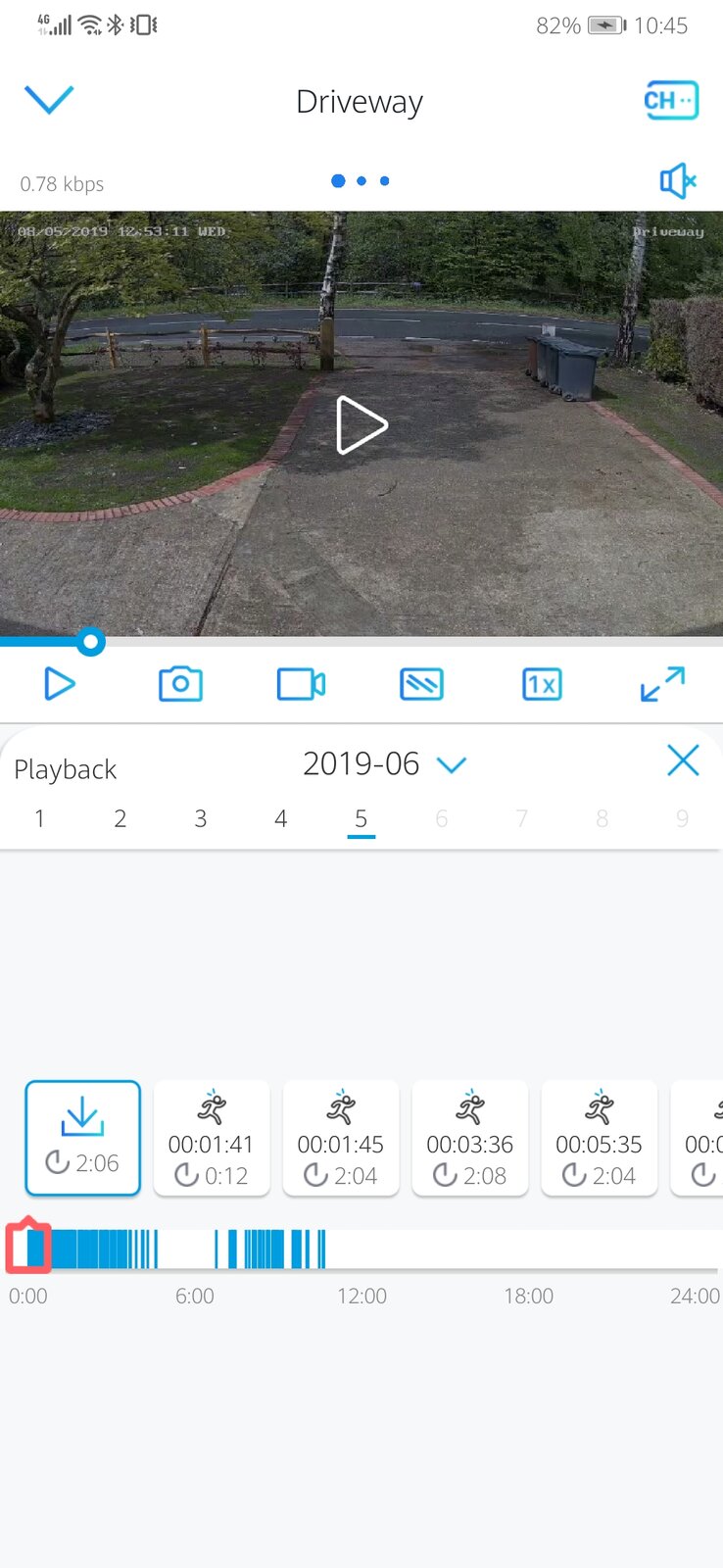Select day 1 in the calendar
The height and width of the screenshot is (1568, 723).
39,818
